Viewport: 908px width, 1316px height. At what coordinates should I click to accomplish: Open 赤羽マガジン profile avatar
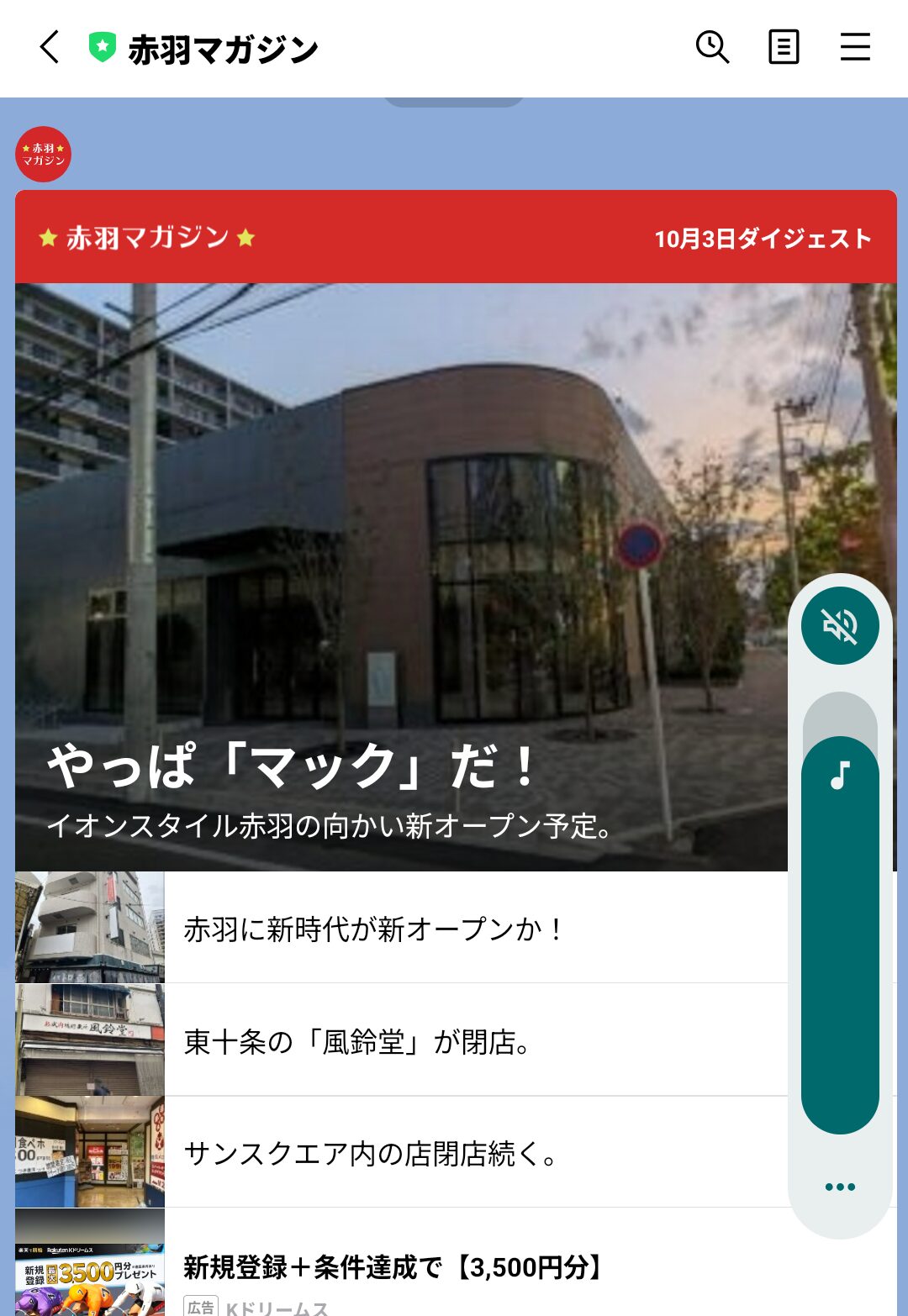pyautogui.click(x=43, y=155)
